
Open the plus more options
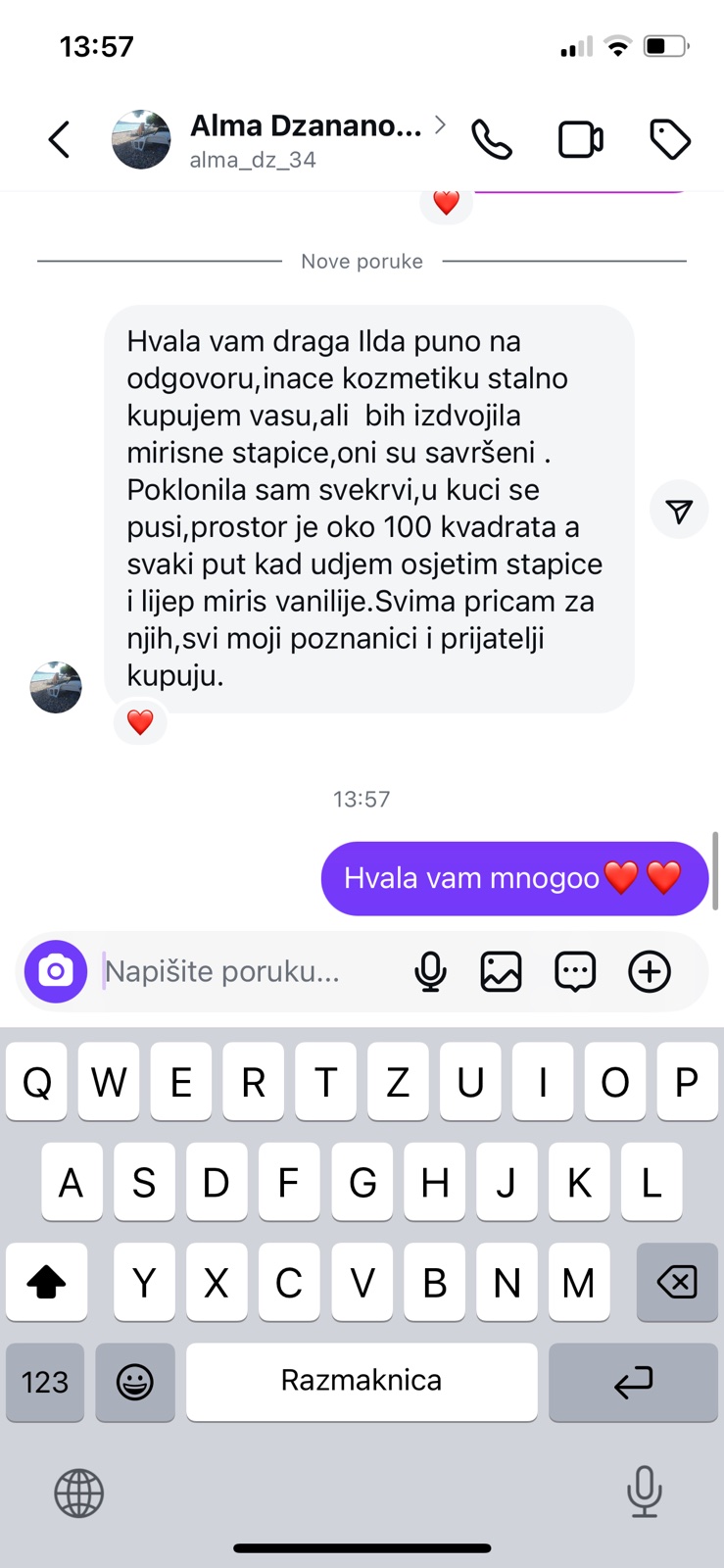pos(650,971)
